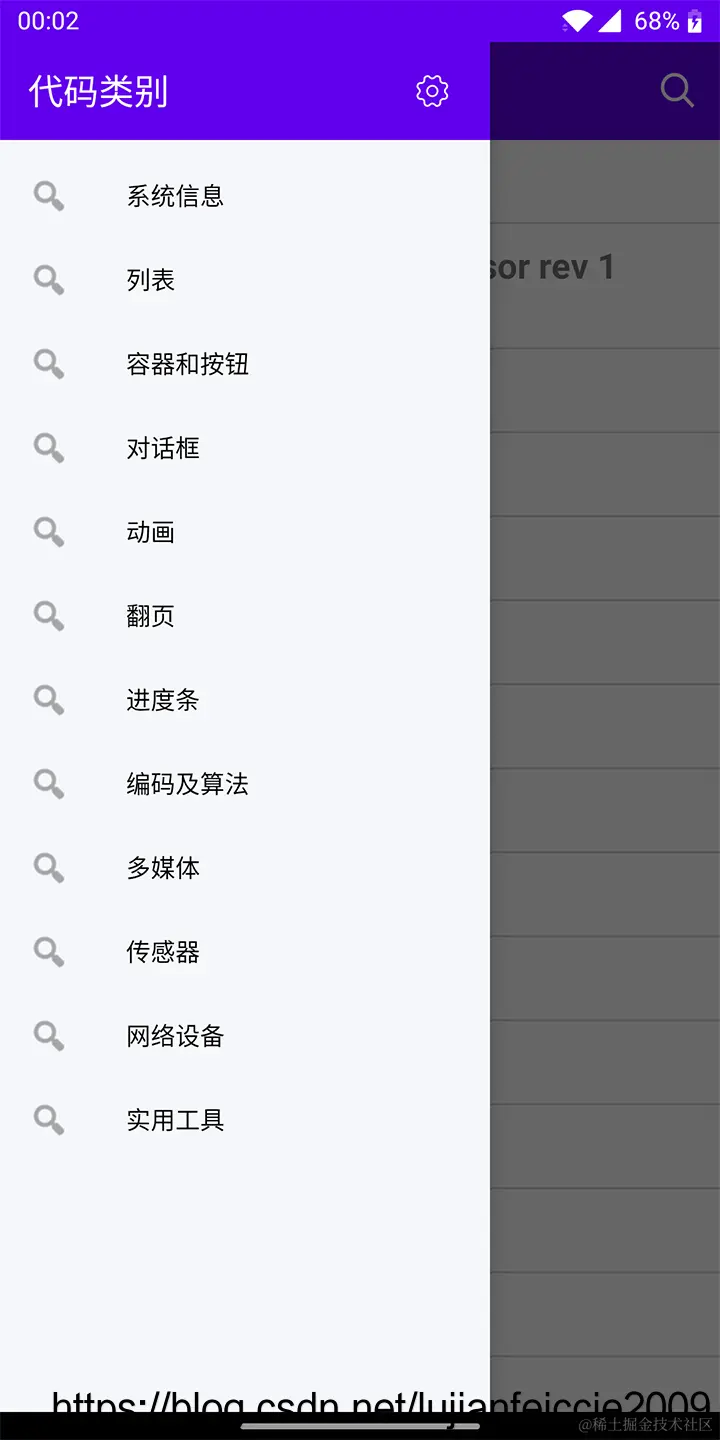Open 编码及算法 category
This screenshot has height=1440, width=720.
click(x=187, y=784)
